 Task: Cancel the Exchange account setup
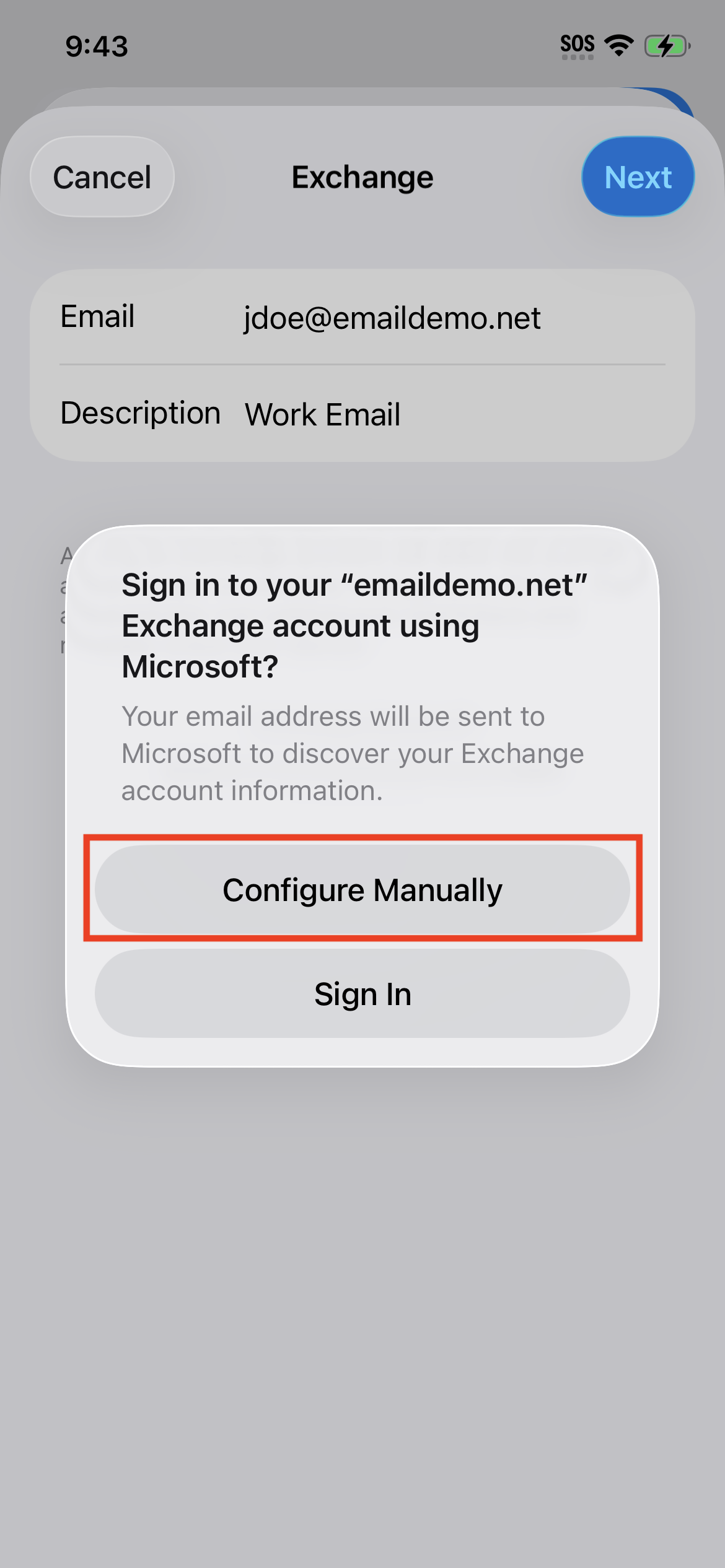click(102, 177)
